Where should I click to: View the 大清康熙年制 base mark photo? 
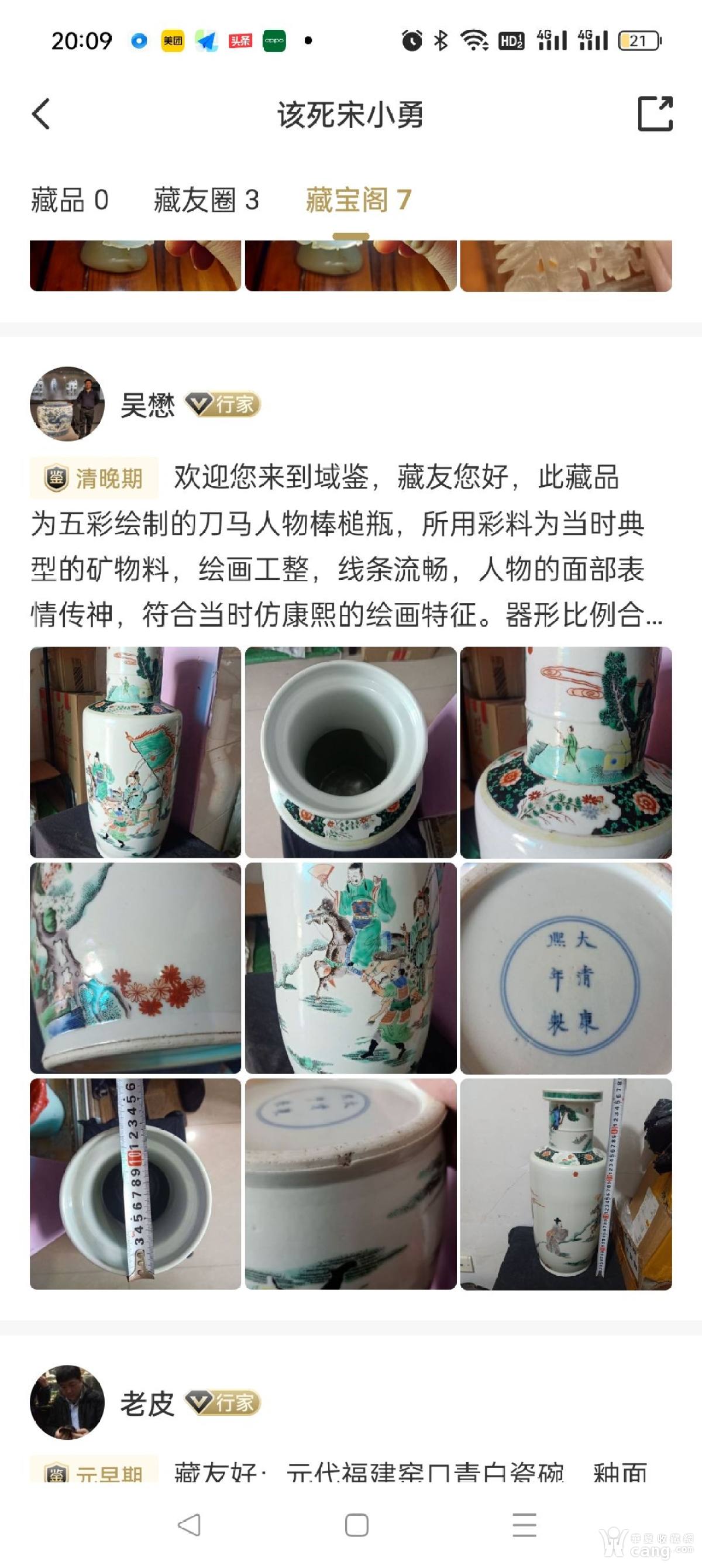(x=566, y=968)
